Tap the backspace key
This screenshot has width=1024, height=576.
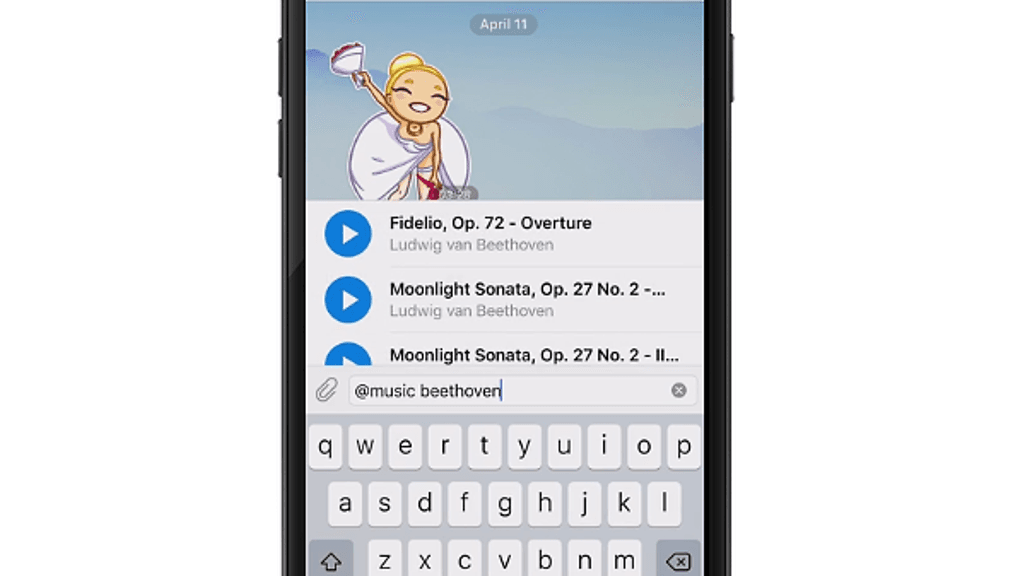click(x=678, y=561)
